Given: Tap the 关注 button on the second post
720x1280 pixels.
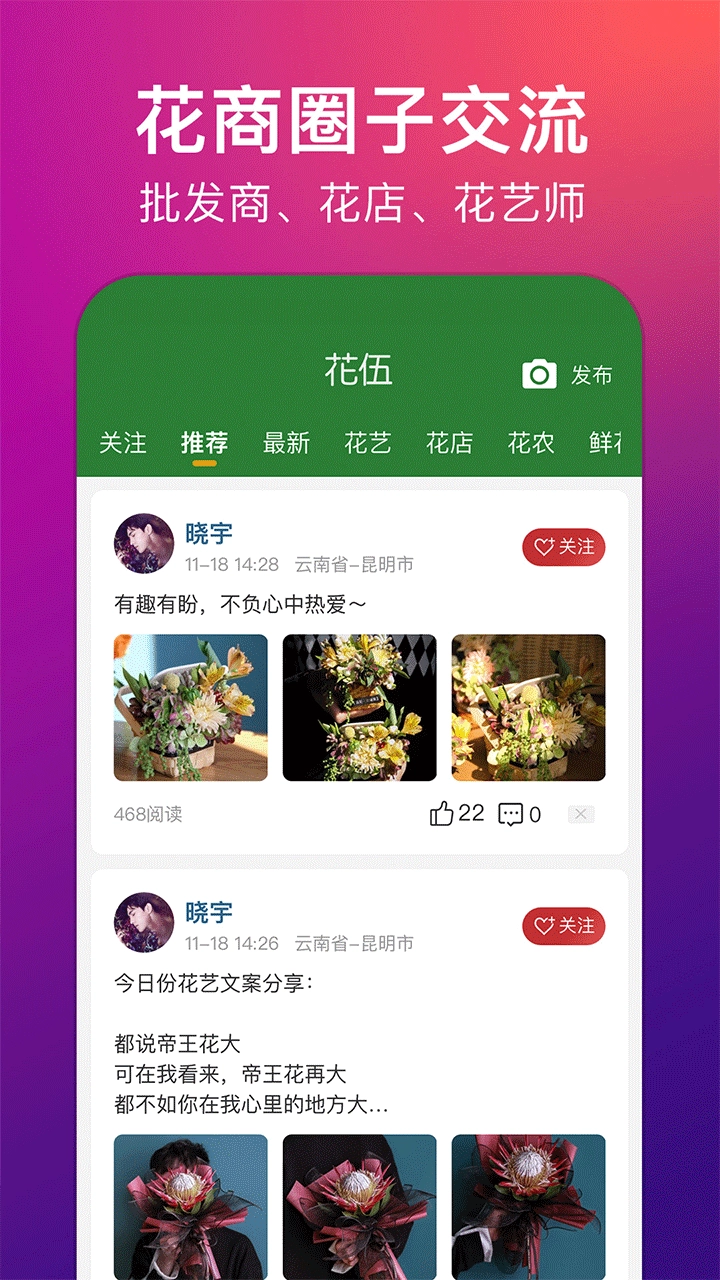Looking at the screenshot, I should click(x=562, y=925).
